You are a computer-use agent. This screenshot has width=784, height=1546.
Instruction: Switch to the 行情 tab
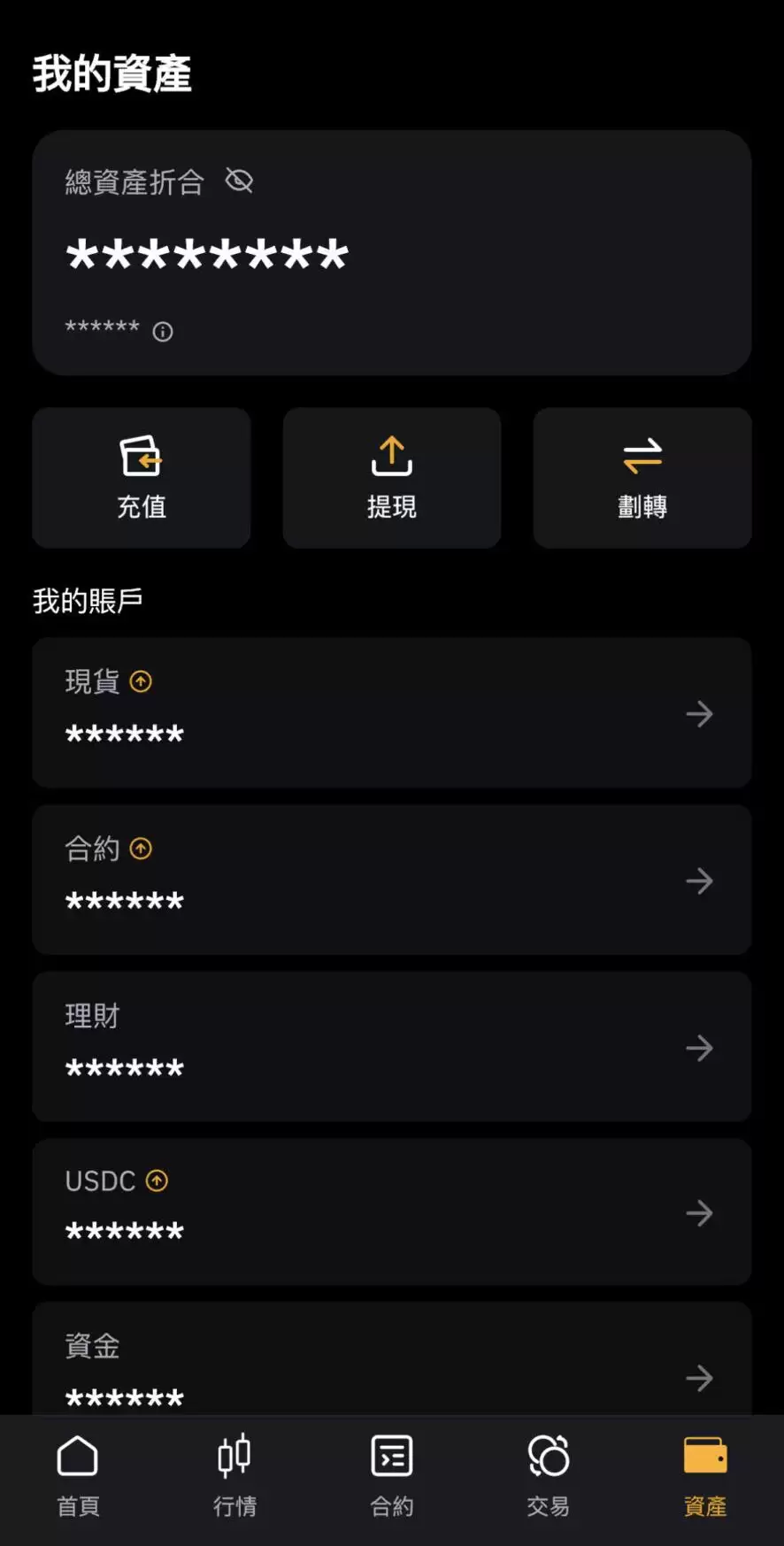[x=234, y=1473]
